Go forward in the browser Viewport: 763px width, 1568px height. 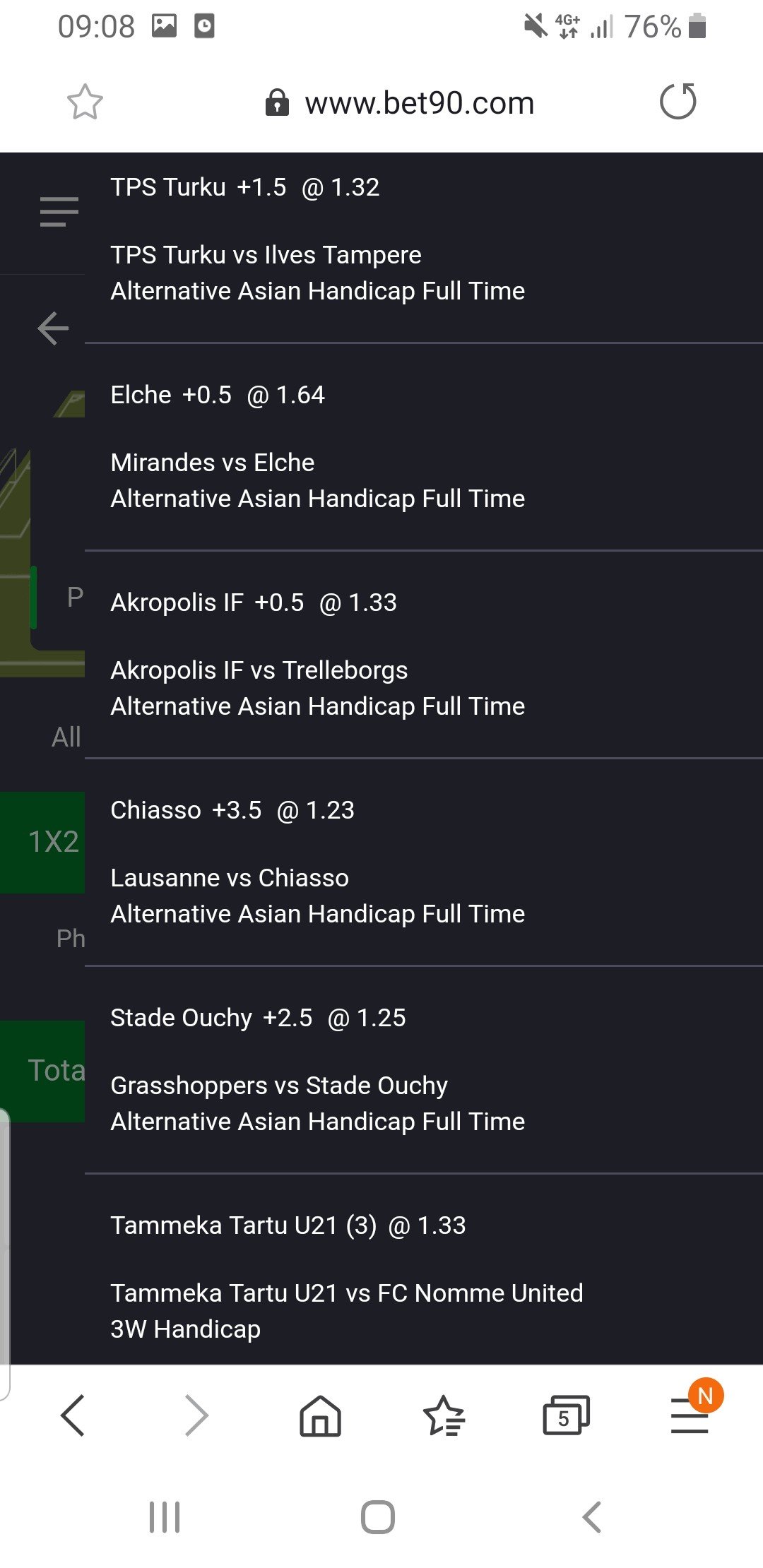[196, 1415]
